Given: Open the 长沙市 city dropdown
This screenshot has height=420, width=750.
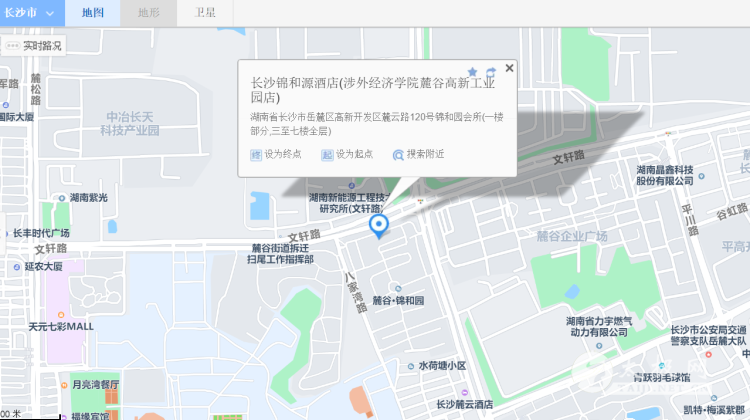Looking at the screenshot, I should click(x=32, y=13).
